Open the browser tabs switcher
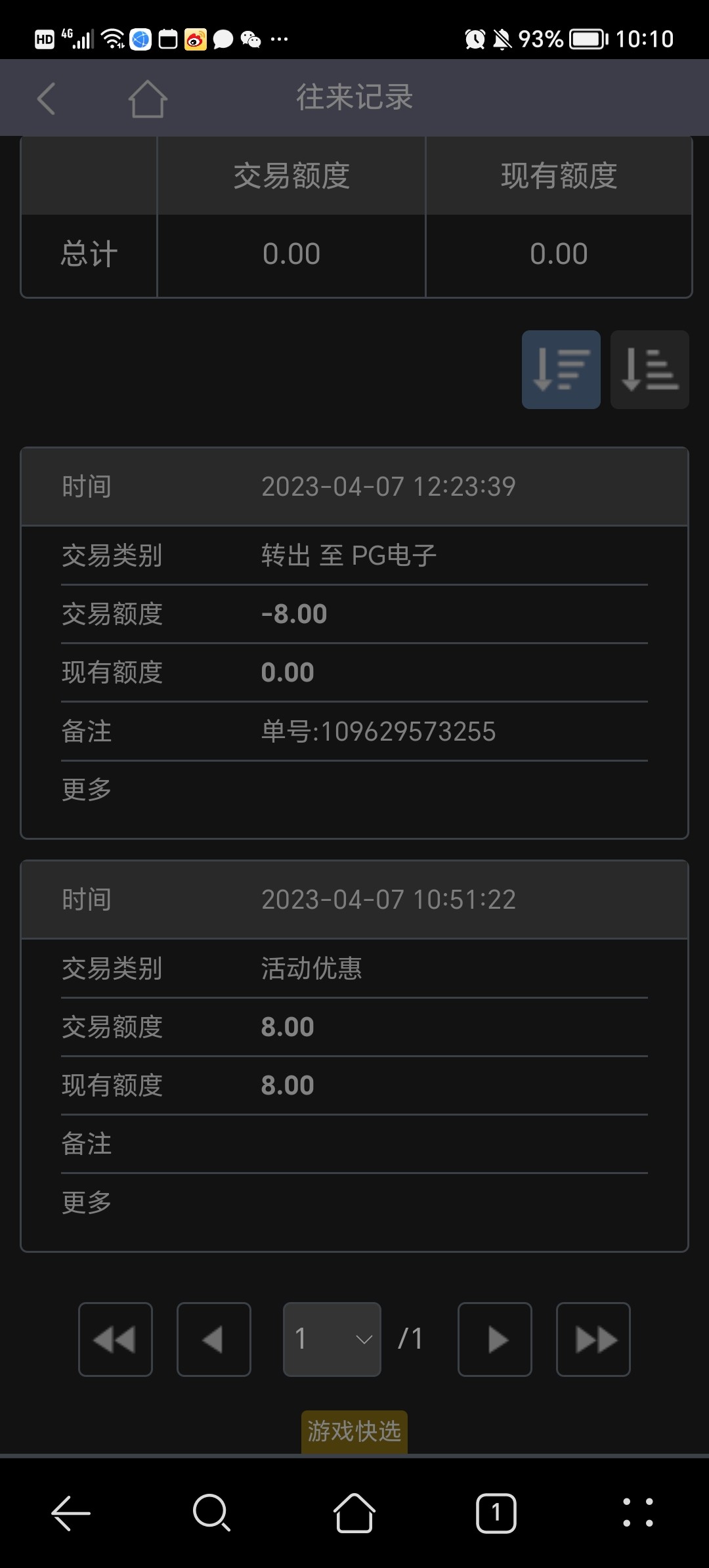 (x=496, y=1513)
